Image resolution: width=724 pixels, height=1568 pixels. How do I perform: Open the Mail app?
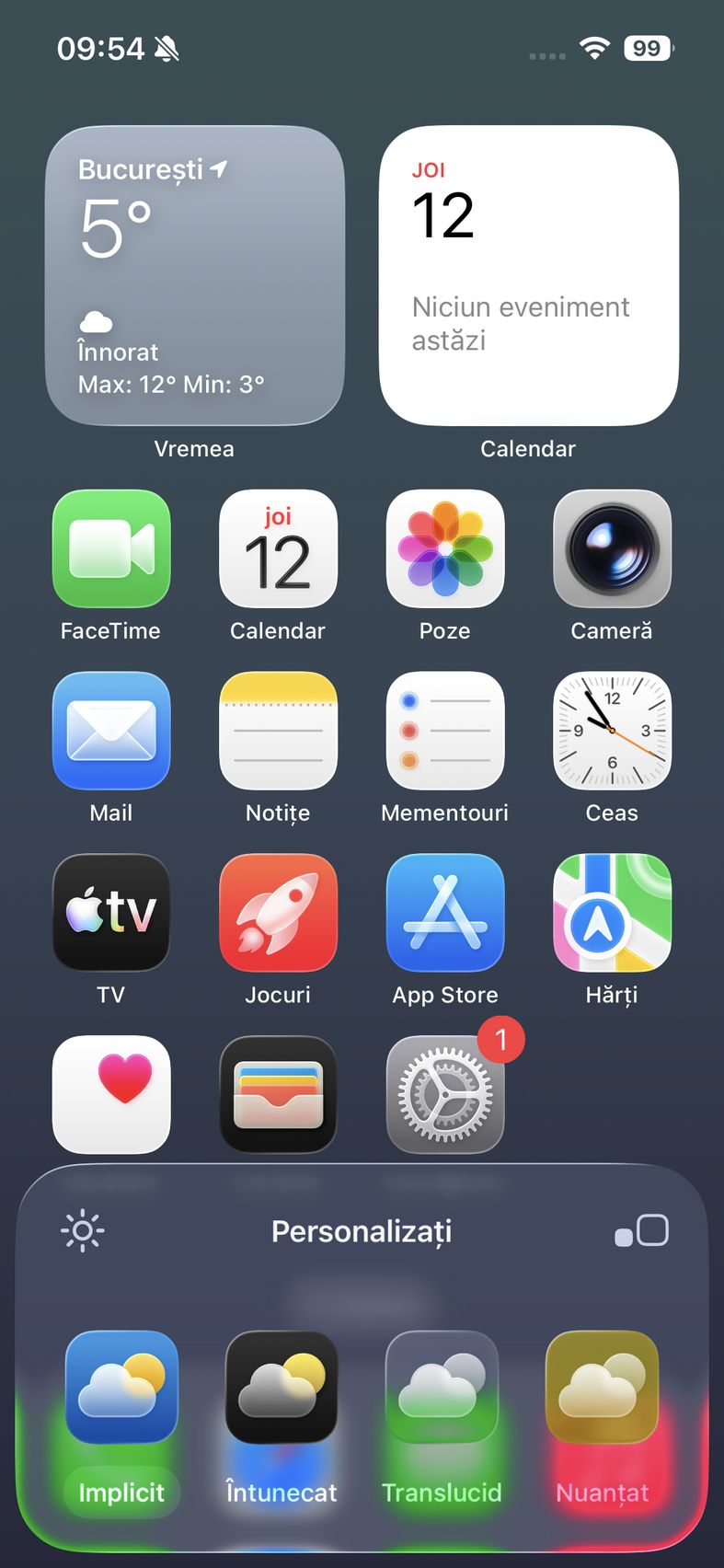[x=111, y=731]
